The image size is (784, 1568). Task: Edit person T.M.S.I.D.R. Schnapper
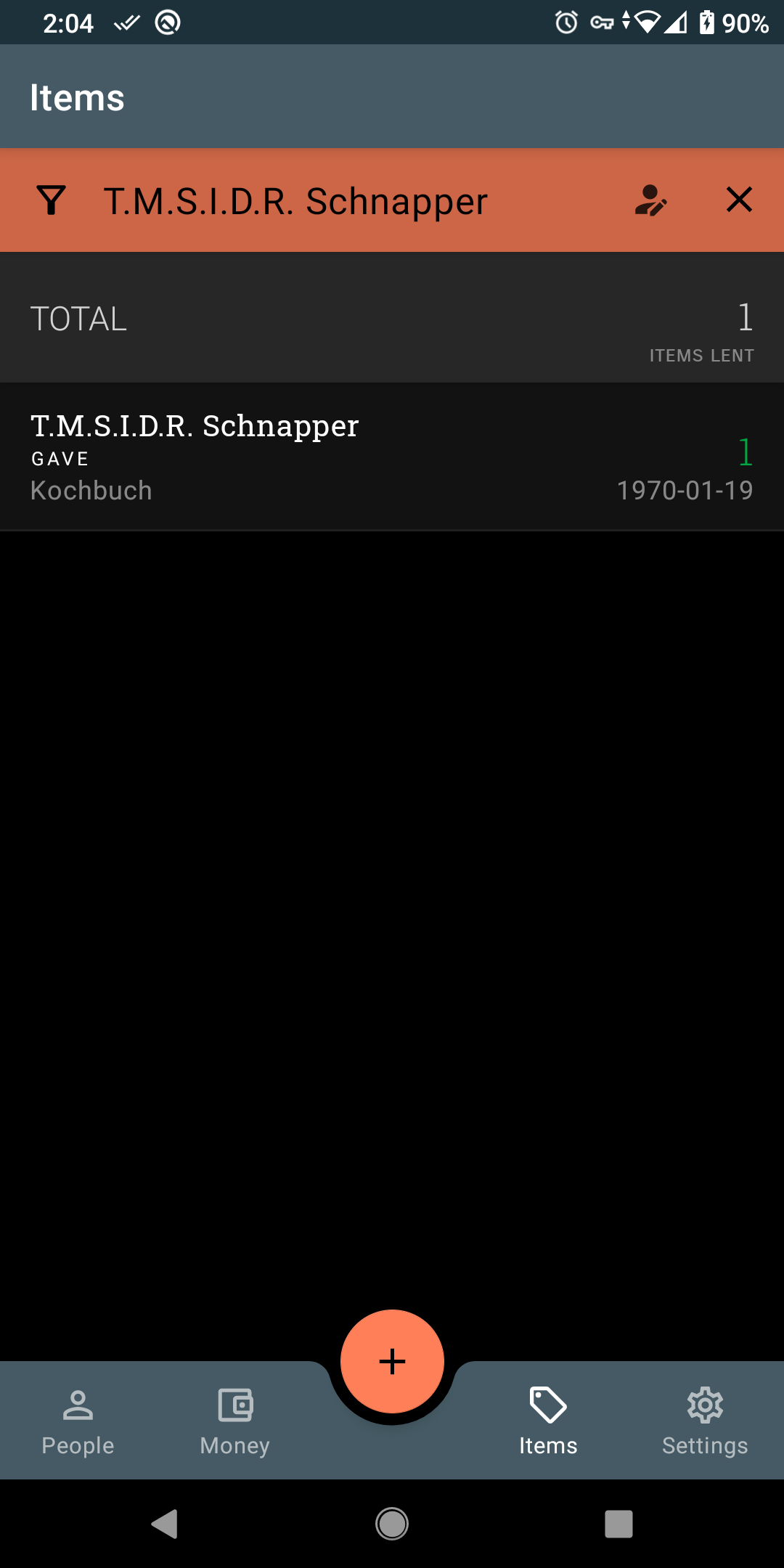650,200
